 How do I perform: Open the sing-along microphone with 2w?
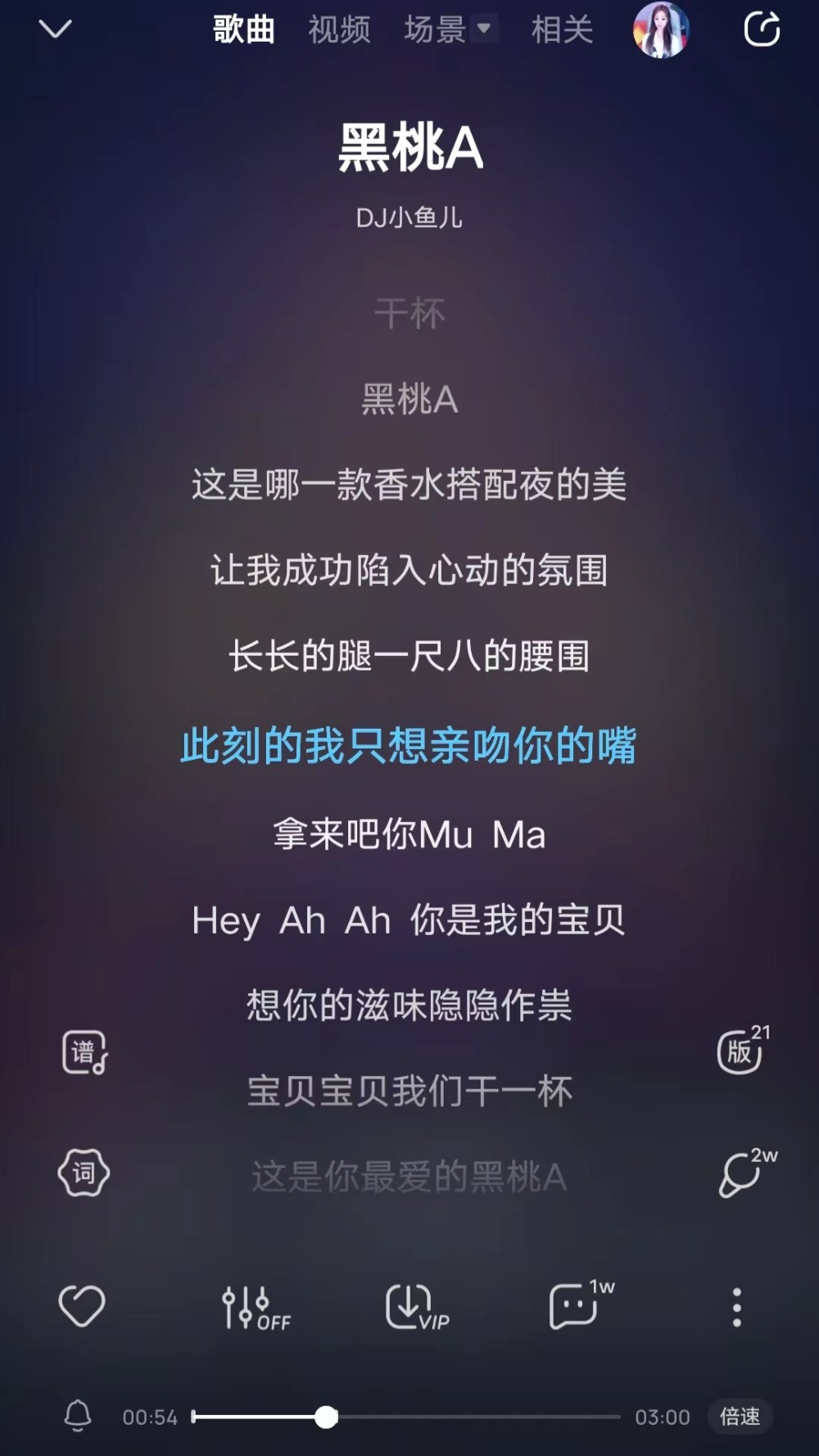coord(741,1173)
